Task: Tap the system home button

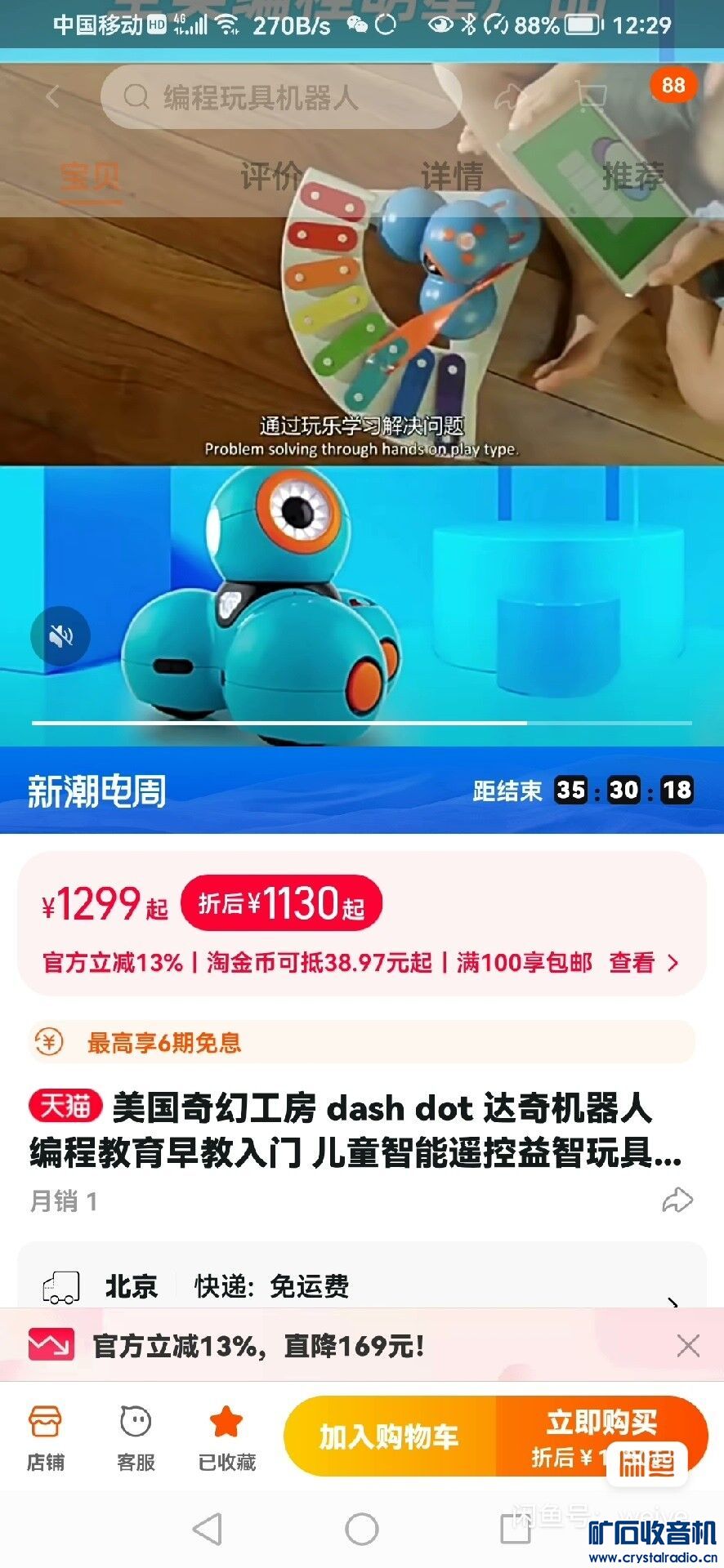Action: tap(361, 1529)
